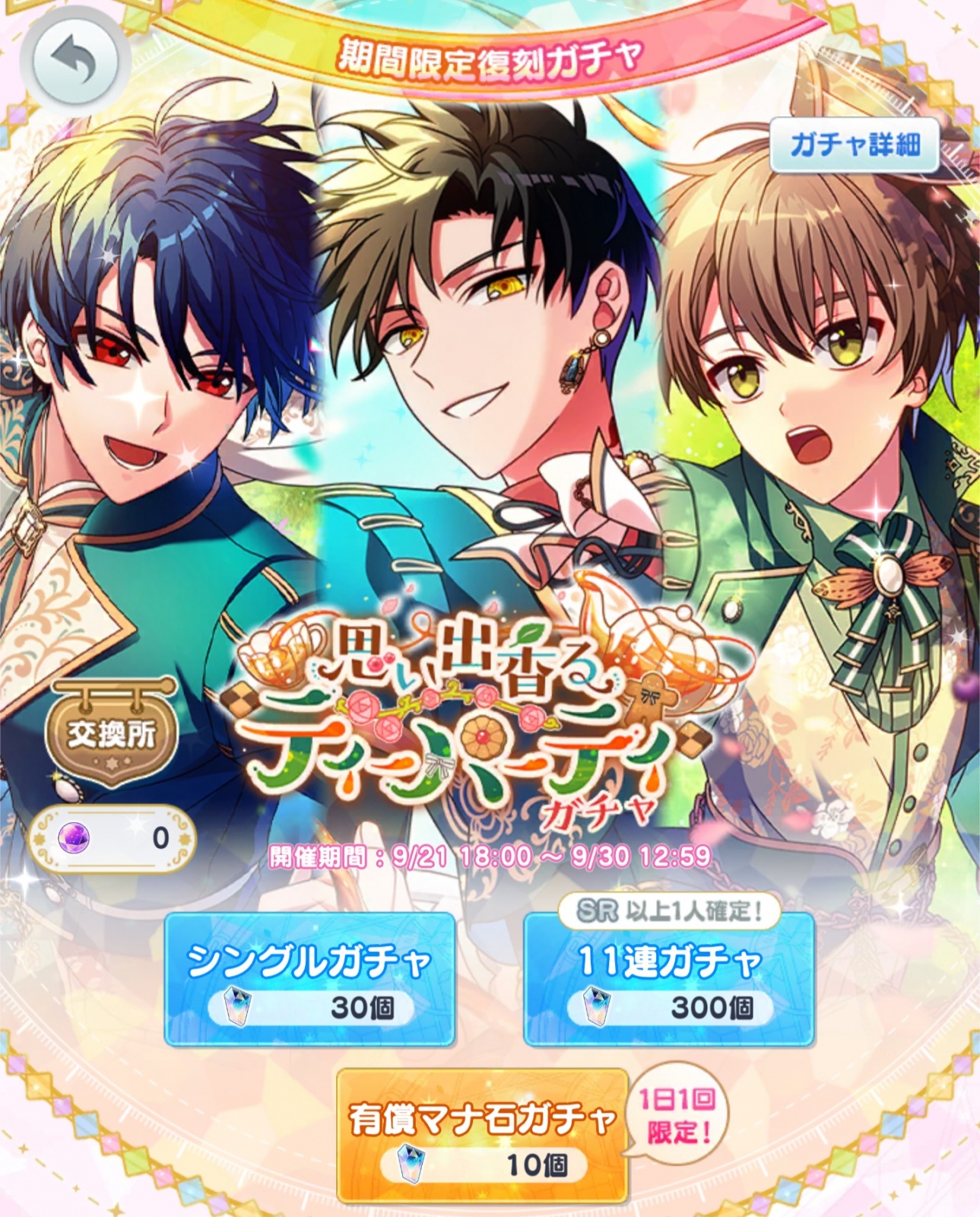Pull 有償マナ石ガチャ for 10 stones
Image resolution: width=980 pixels, height=1217 pixels.
(482, 1135)
